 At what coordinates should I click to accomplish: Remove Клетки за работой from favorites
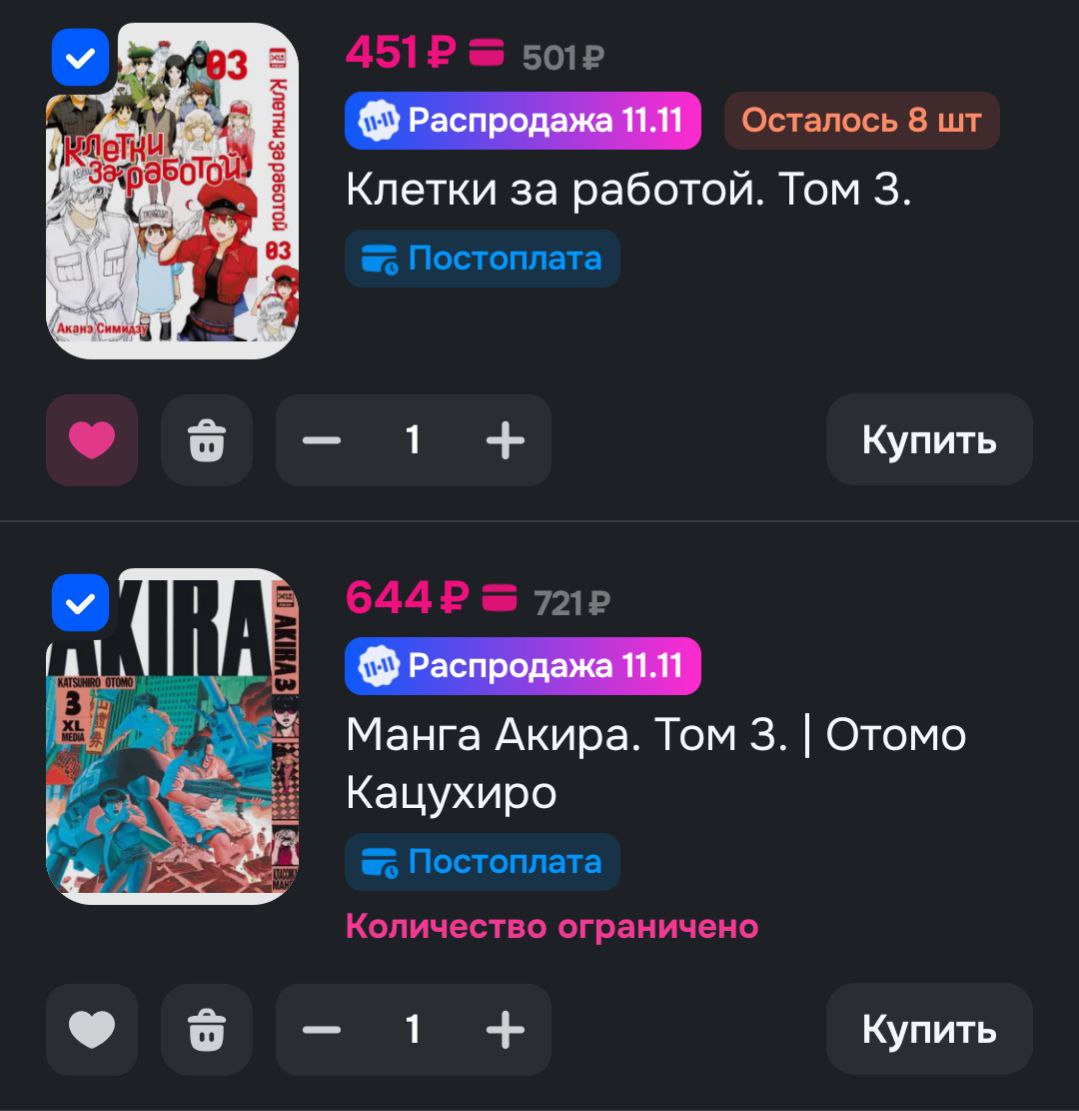point(92,440)
